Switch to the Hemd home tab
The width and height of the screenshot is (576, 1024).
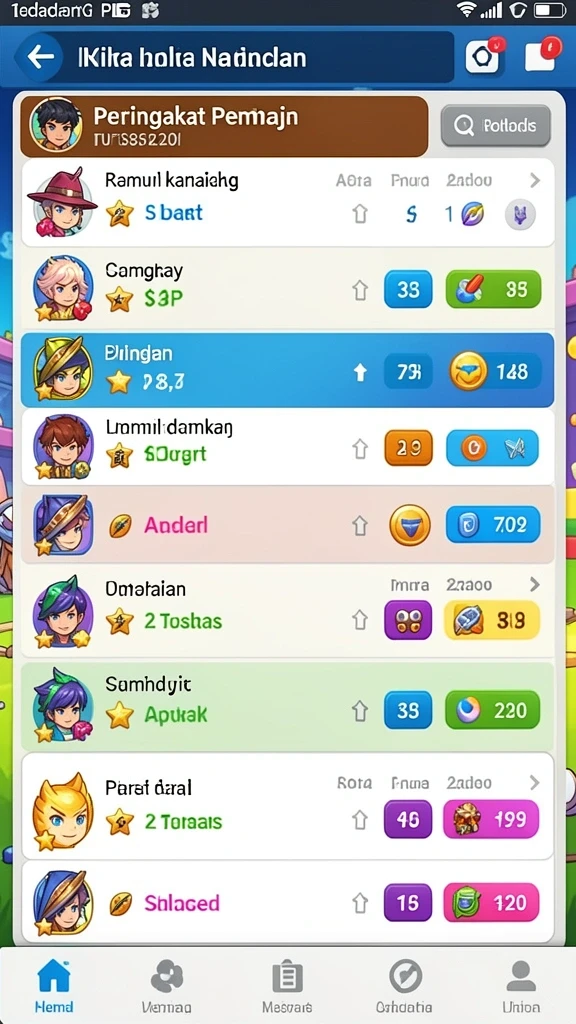pos(55,985)
